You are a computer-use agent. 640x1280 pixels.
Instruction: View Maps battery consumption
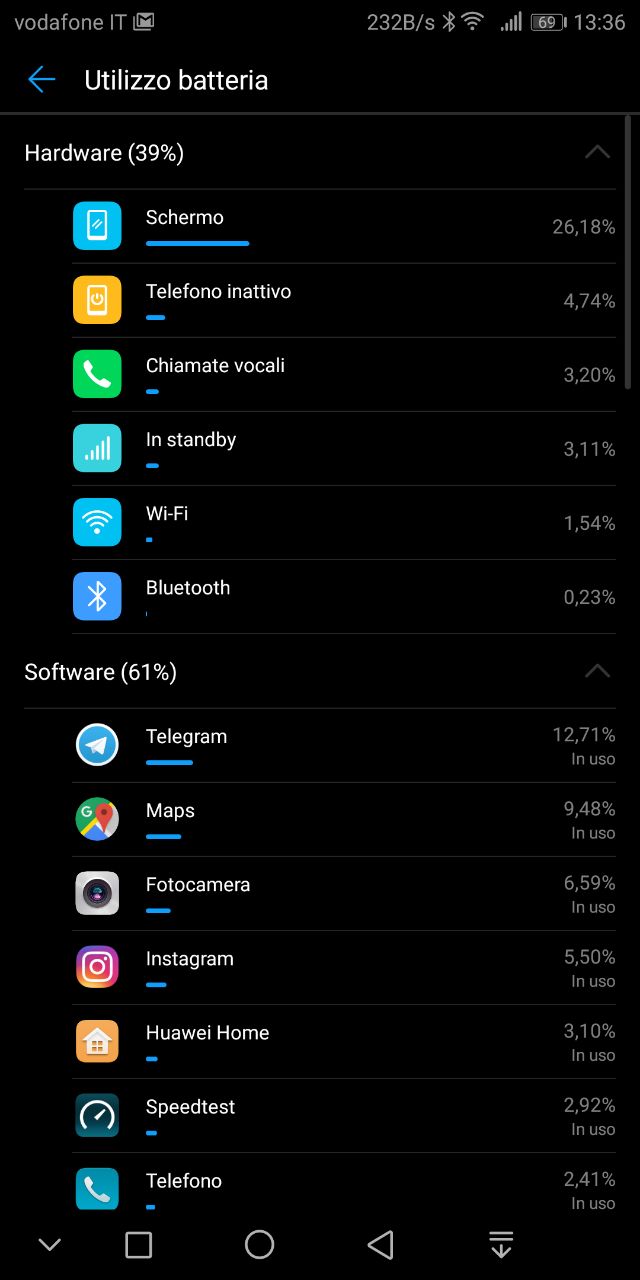click(x=344, y=820)
